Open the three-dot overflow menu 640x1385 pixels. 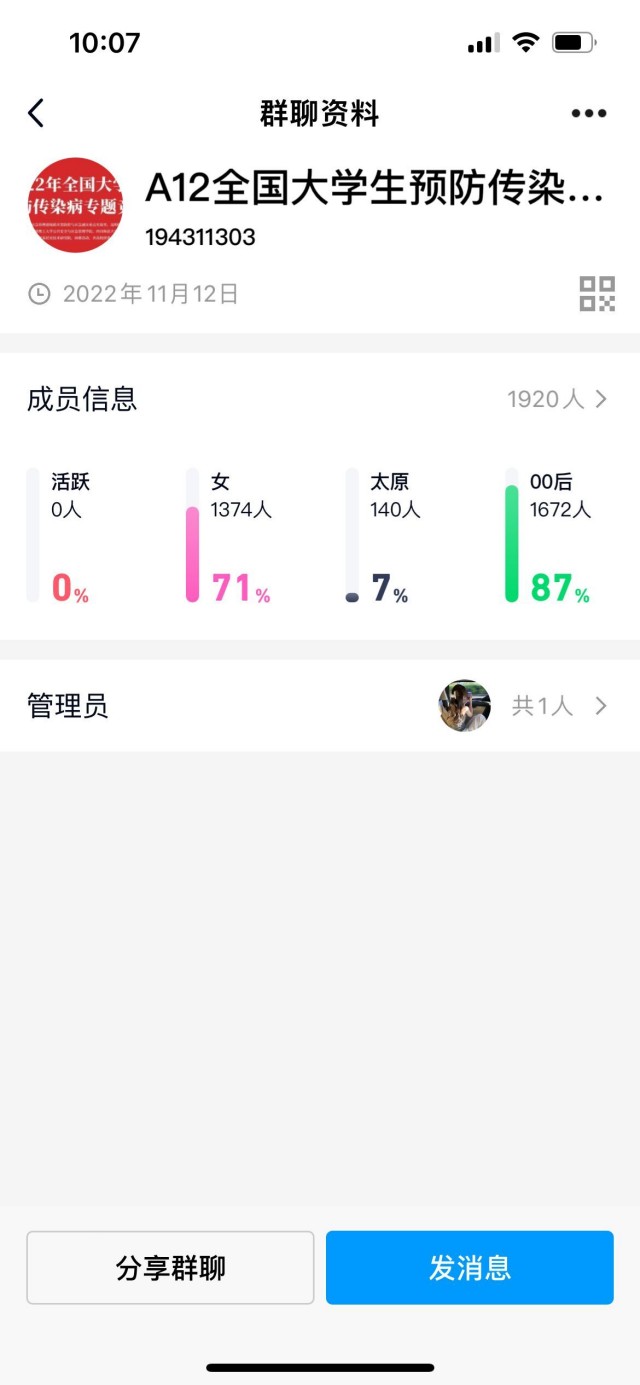(588, 113)
